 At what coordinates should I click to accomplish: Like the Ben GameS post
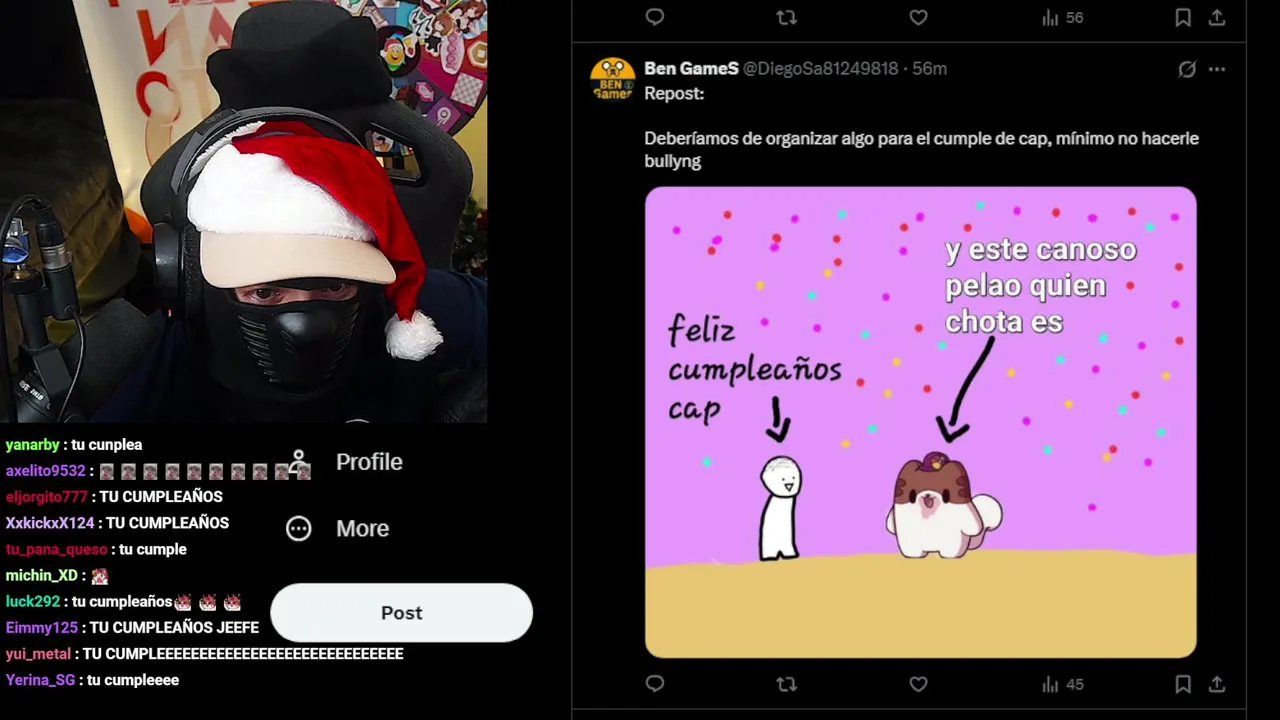pyautogui.click(x=918, y=684)
